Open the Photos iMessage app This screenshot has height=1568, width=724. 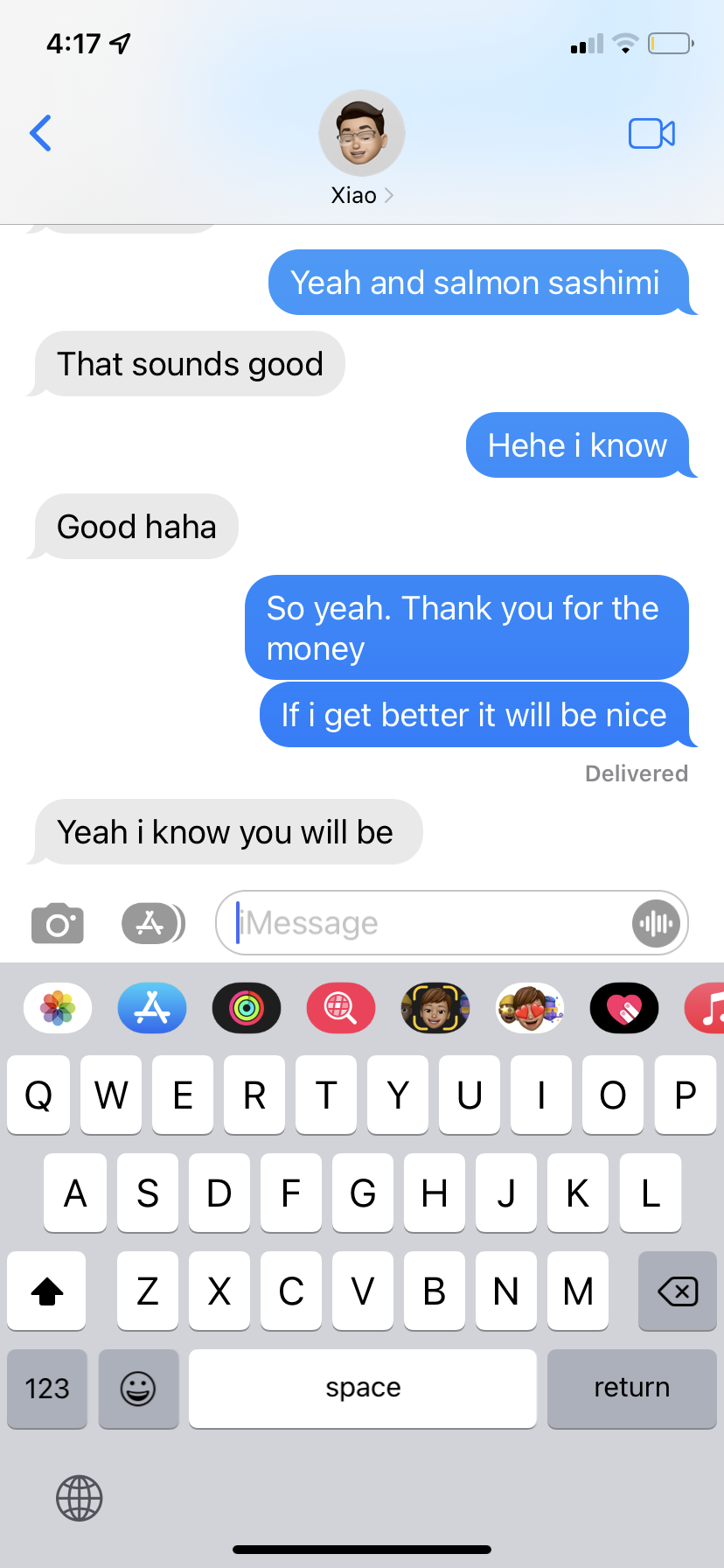[58, 1008]
